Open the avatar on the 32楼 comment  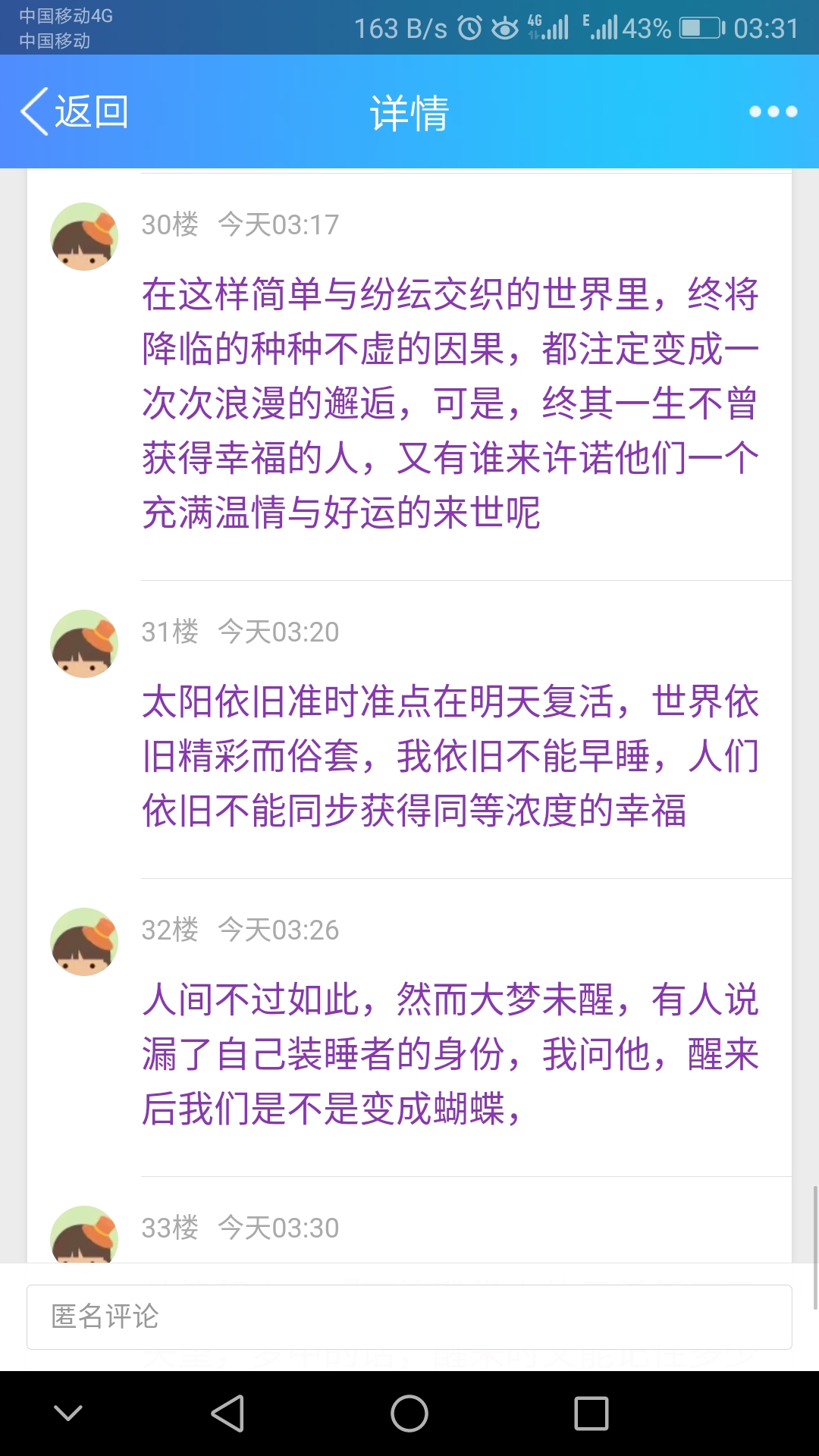(84, 942)
